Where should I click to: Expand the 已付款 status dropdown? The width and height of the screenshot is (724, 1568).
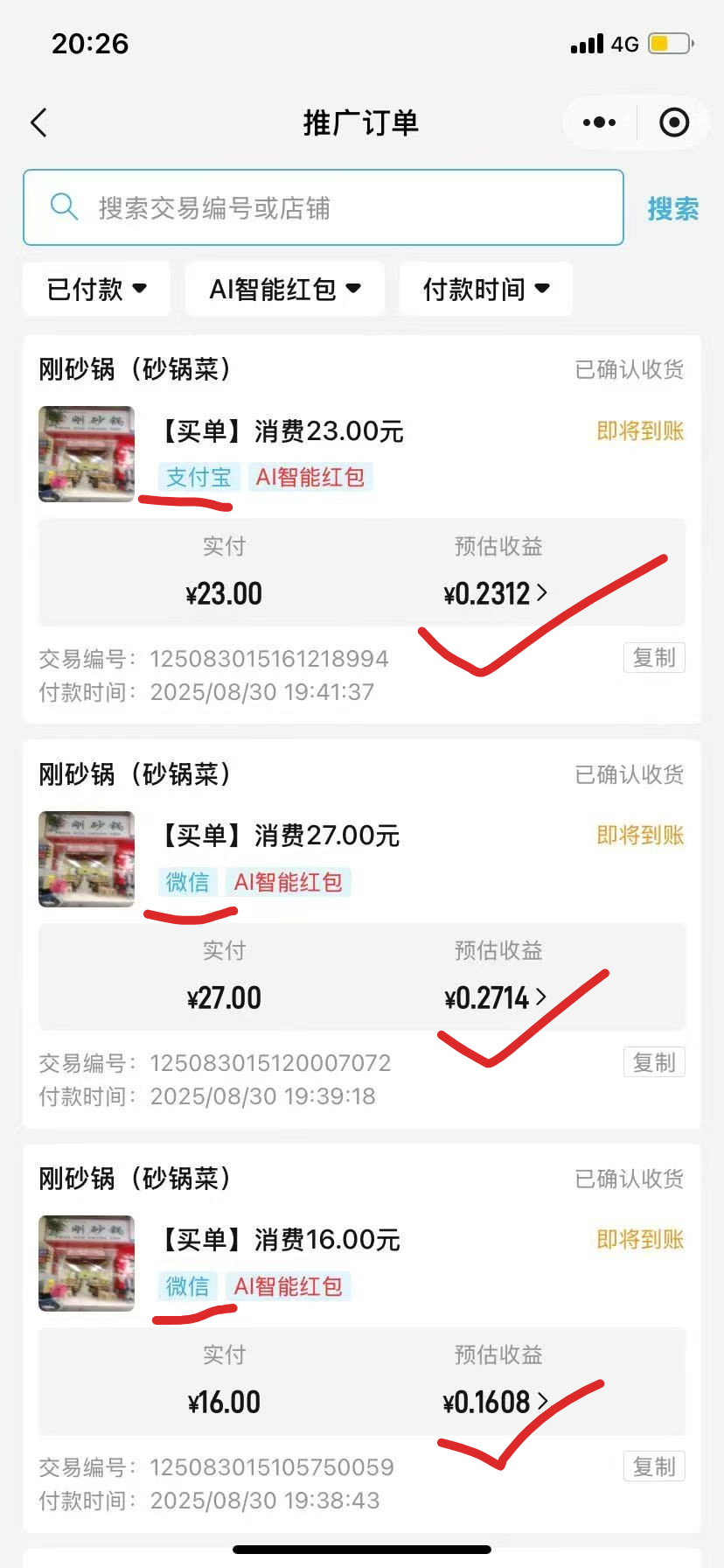[96, 289]
